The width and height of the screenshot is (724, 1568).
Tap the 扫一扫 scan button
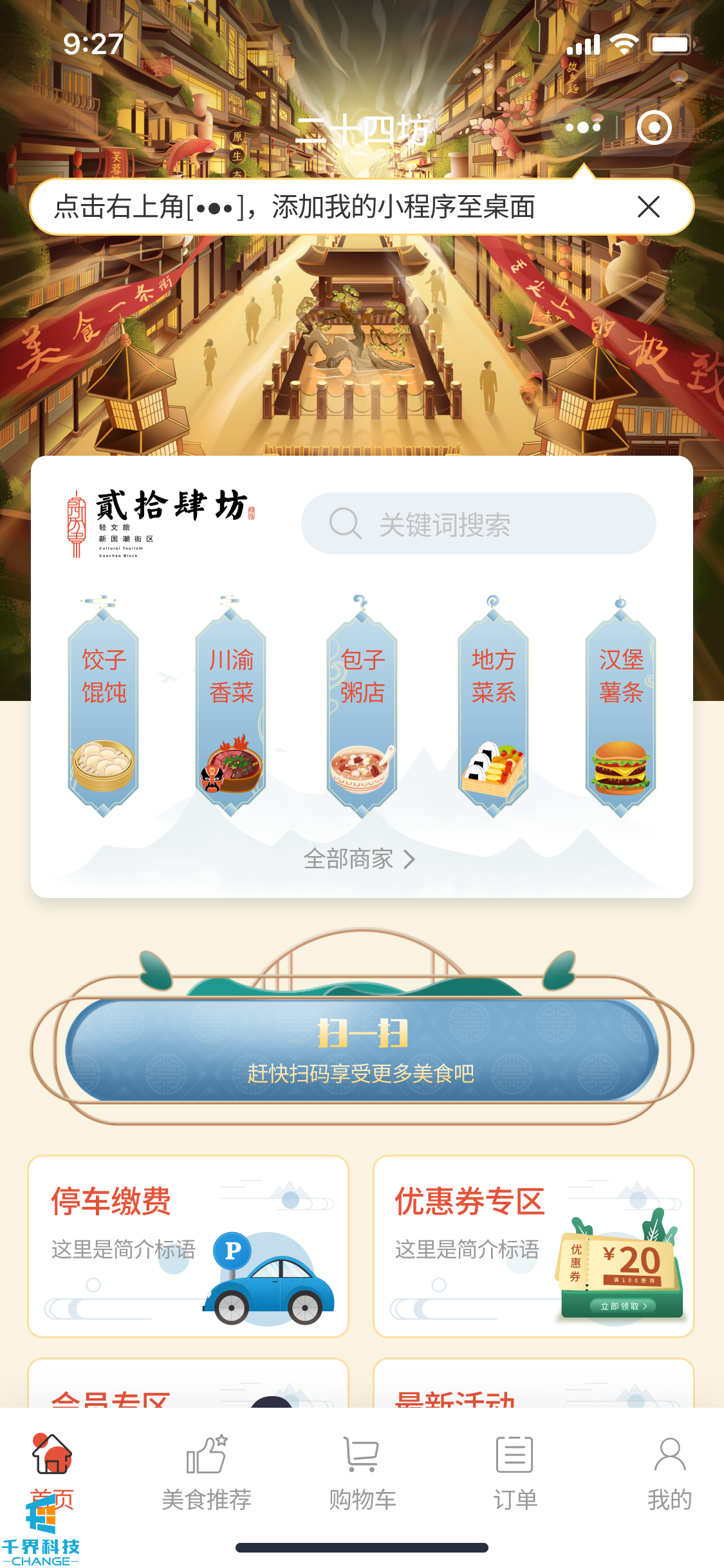coord(362,1049)
